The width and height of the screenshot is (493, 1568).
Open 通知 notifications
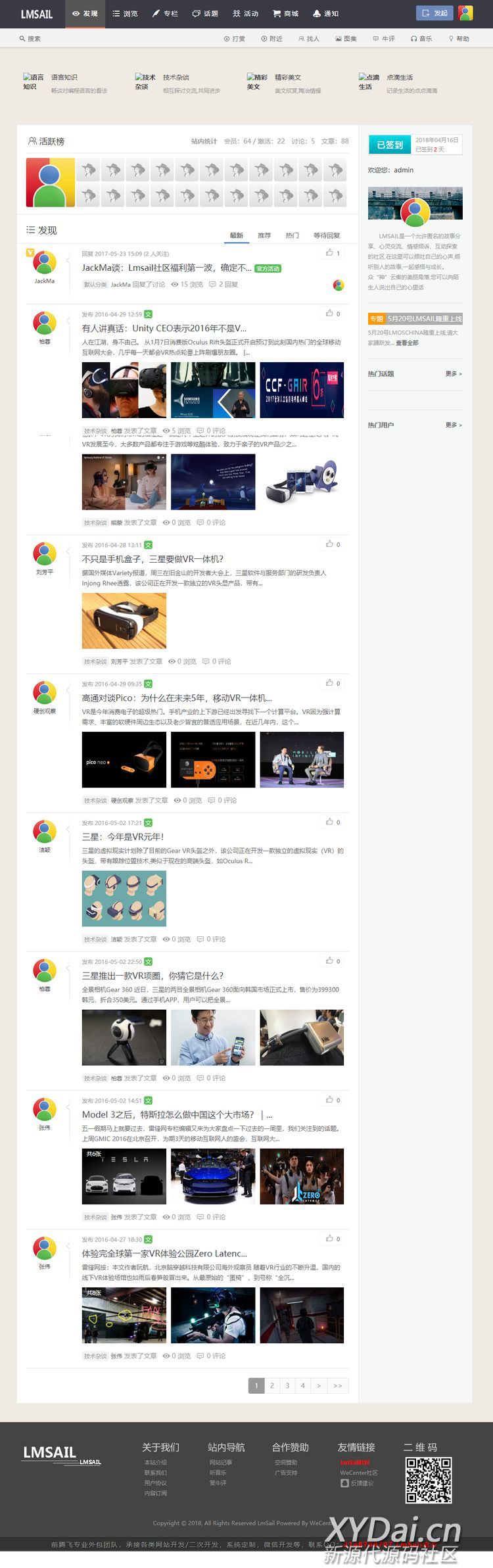[326, 14]
